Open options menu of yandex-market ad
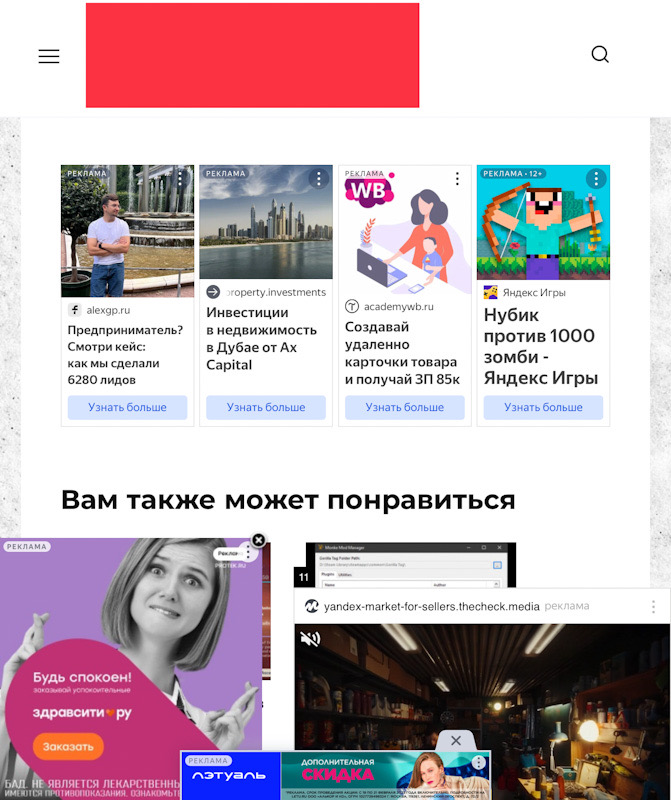The width and height of the screenshot is (671, 800). (x=653, y=607)
